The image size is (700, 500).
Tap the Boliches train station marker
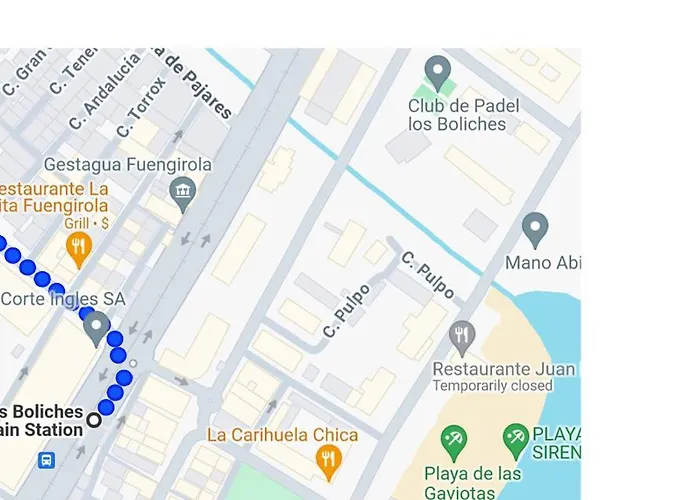pyautogui.click(x=94, y=420)
